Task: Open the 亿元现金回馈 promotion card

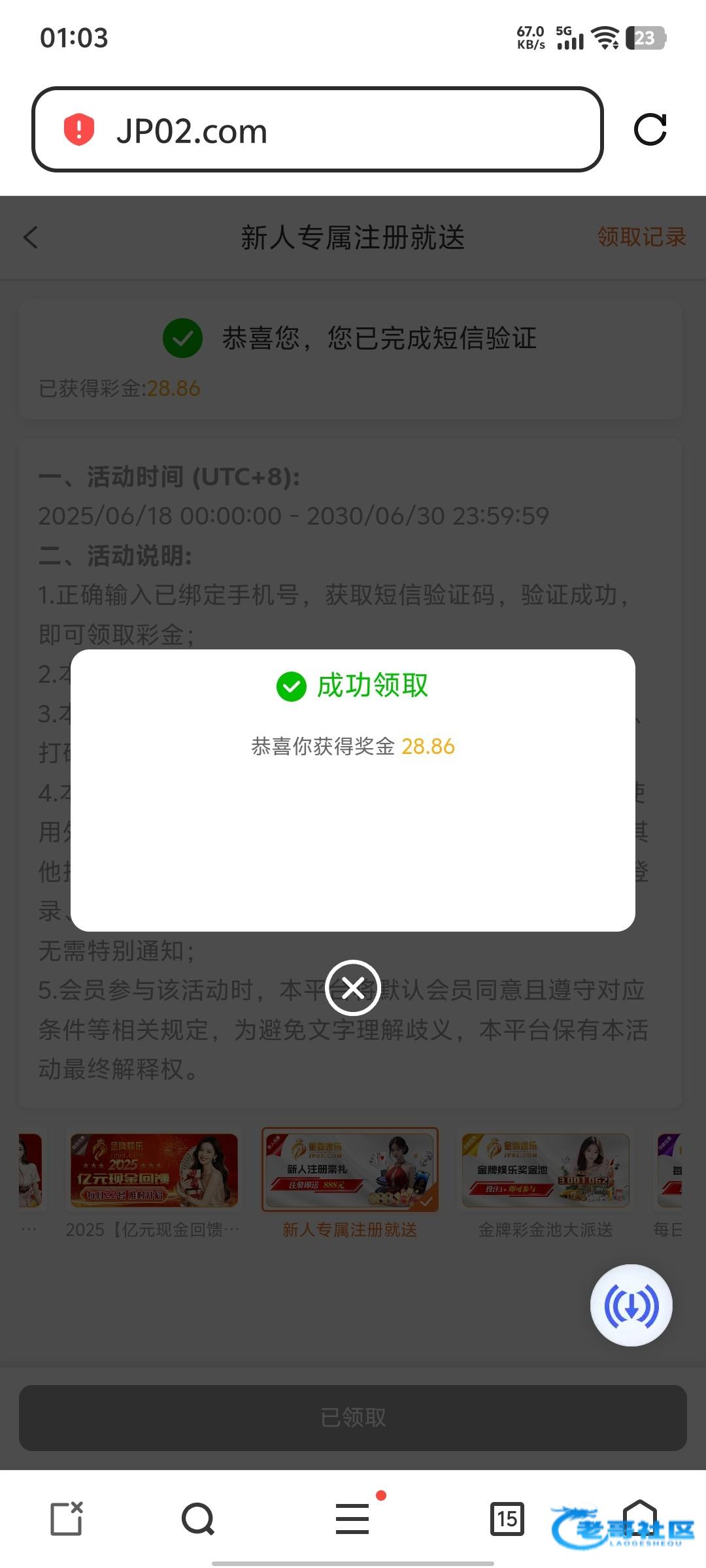Action: click(x=154, y=1171)
